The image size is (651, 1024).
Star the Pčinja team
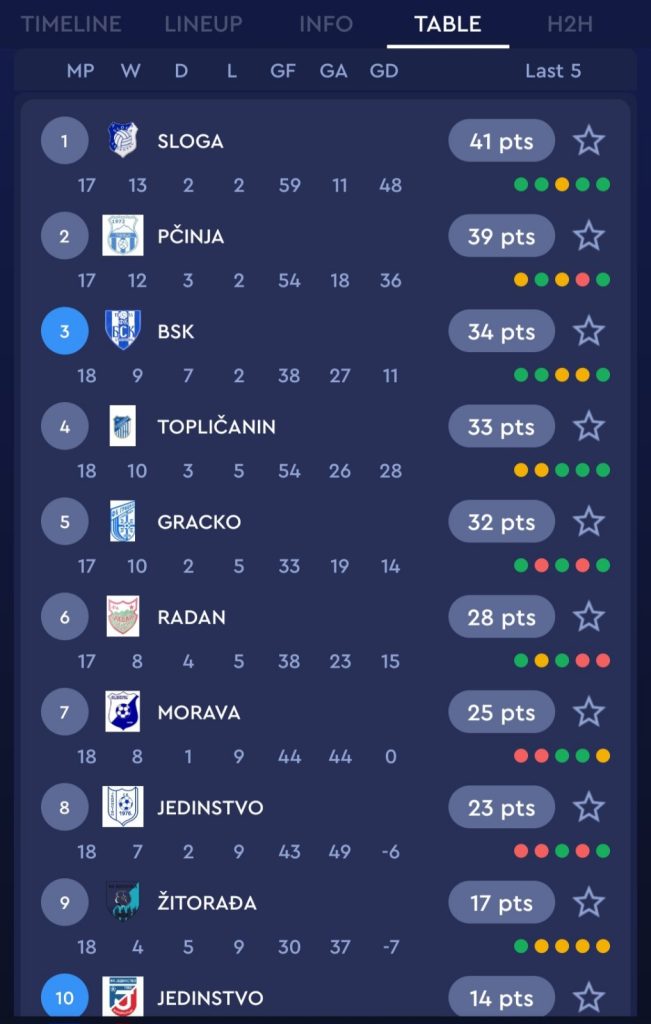coord(589,236)
